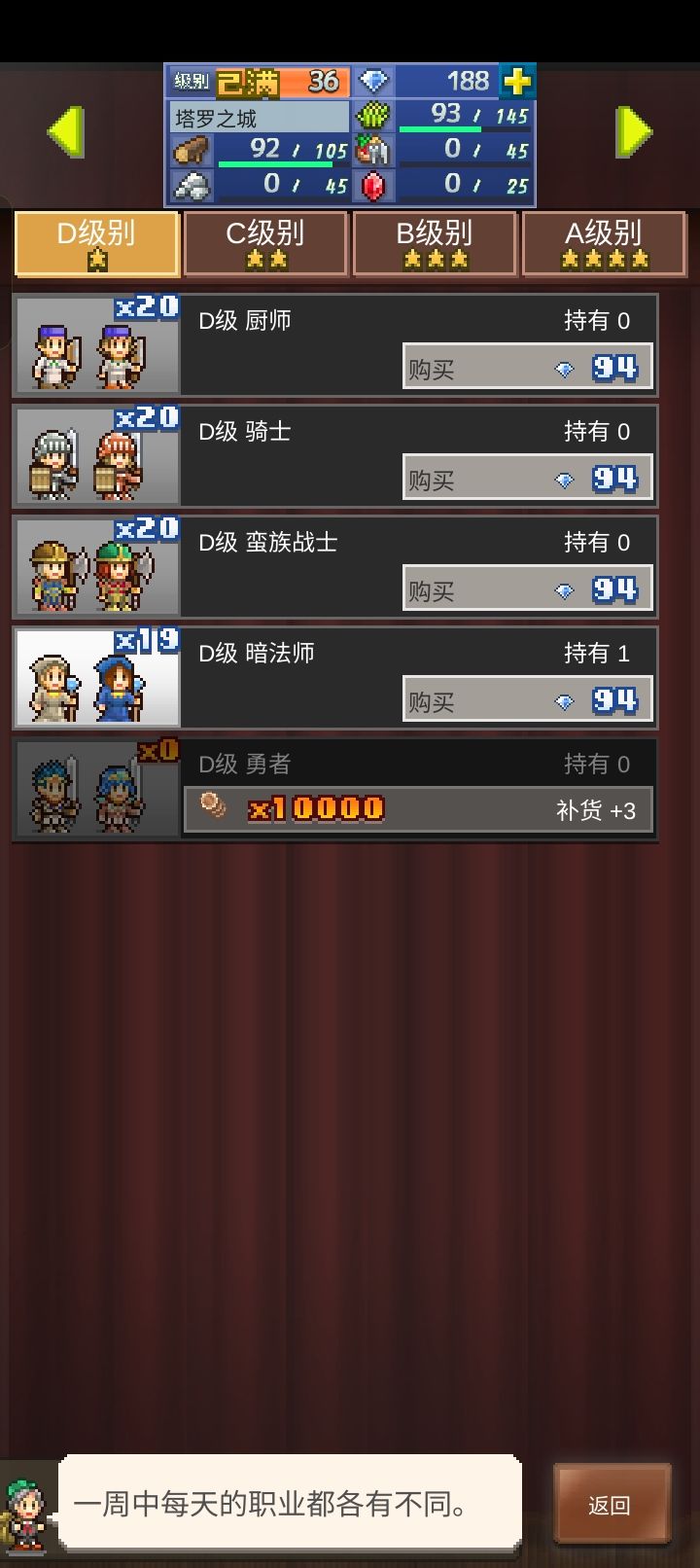Select the A级别 tab

pyautogui.click(x=604, y=243)
